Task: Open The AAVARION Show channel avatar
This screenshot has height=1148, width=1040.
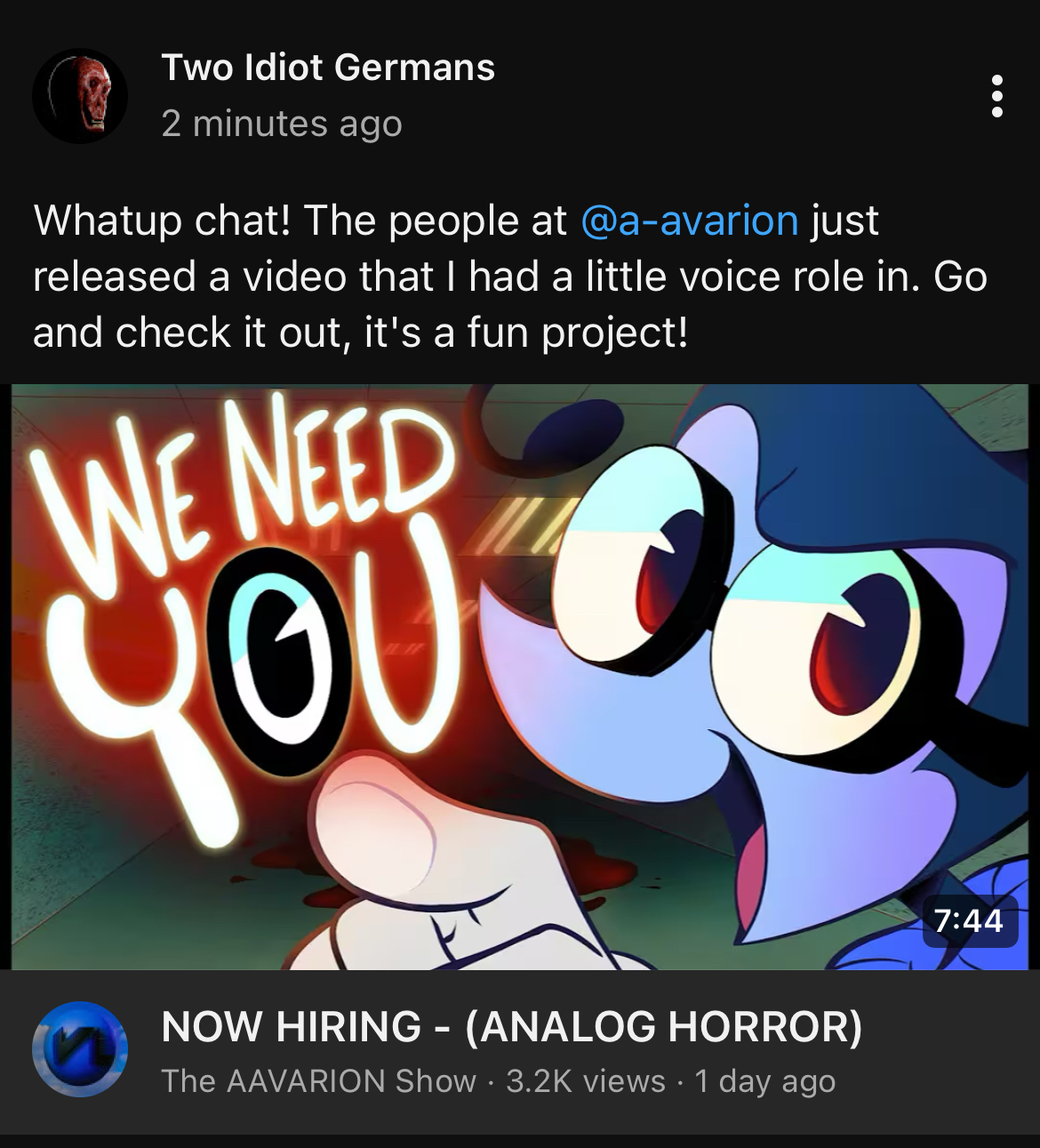Action: coord(80,1049)
